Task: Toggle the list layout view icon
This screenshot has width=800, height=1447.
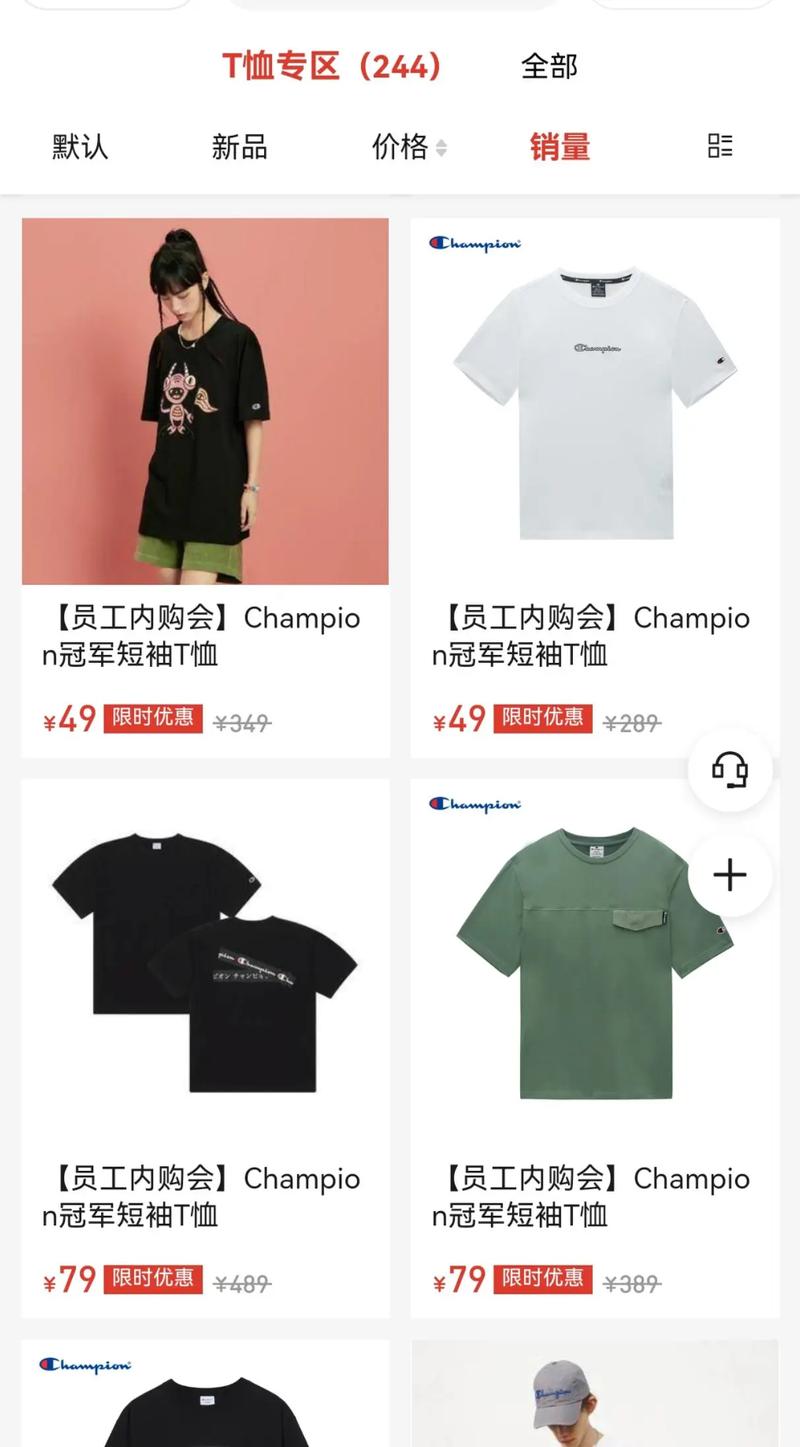Action: pos(720,146)
